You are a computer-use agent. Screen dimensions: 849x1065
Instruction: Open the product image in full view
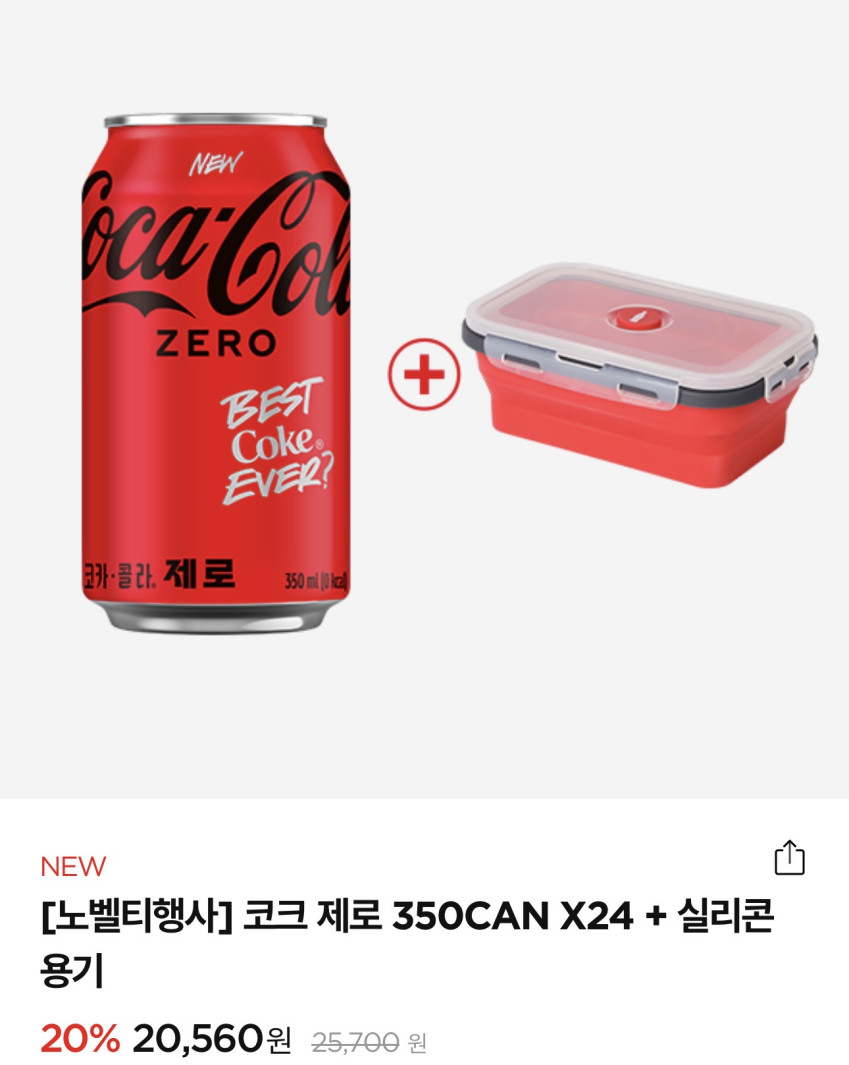click(424, 400)
